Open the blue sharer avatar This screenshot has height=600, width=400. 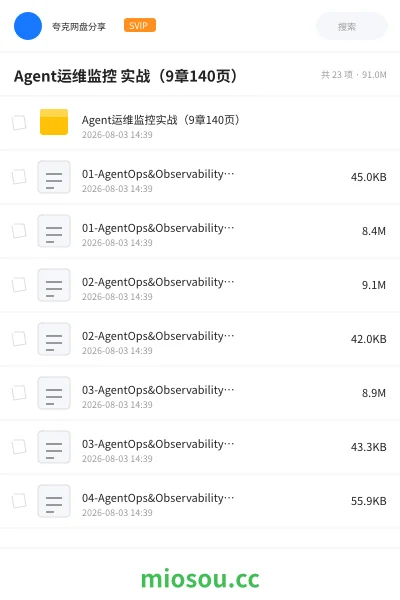click(x=28, y=26)
